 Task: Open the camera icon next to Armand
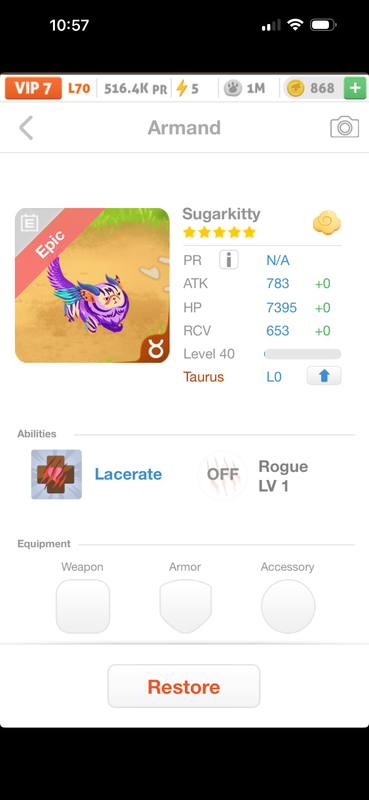[345, 127]
